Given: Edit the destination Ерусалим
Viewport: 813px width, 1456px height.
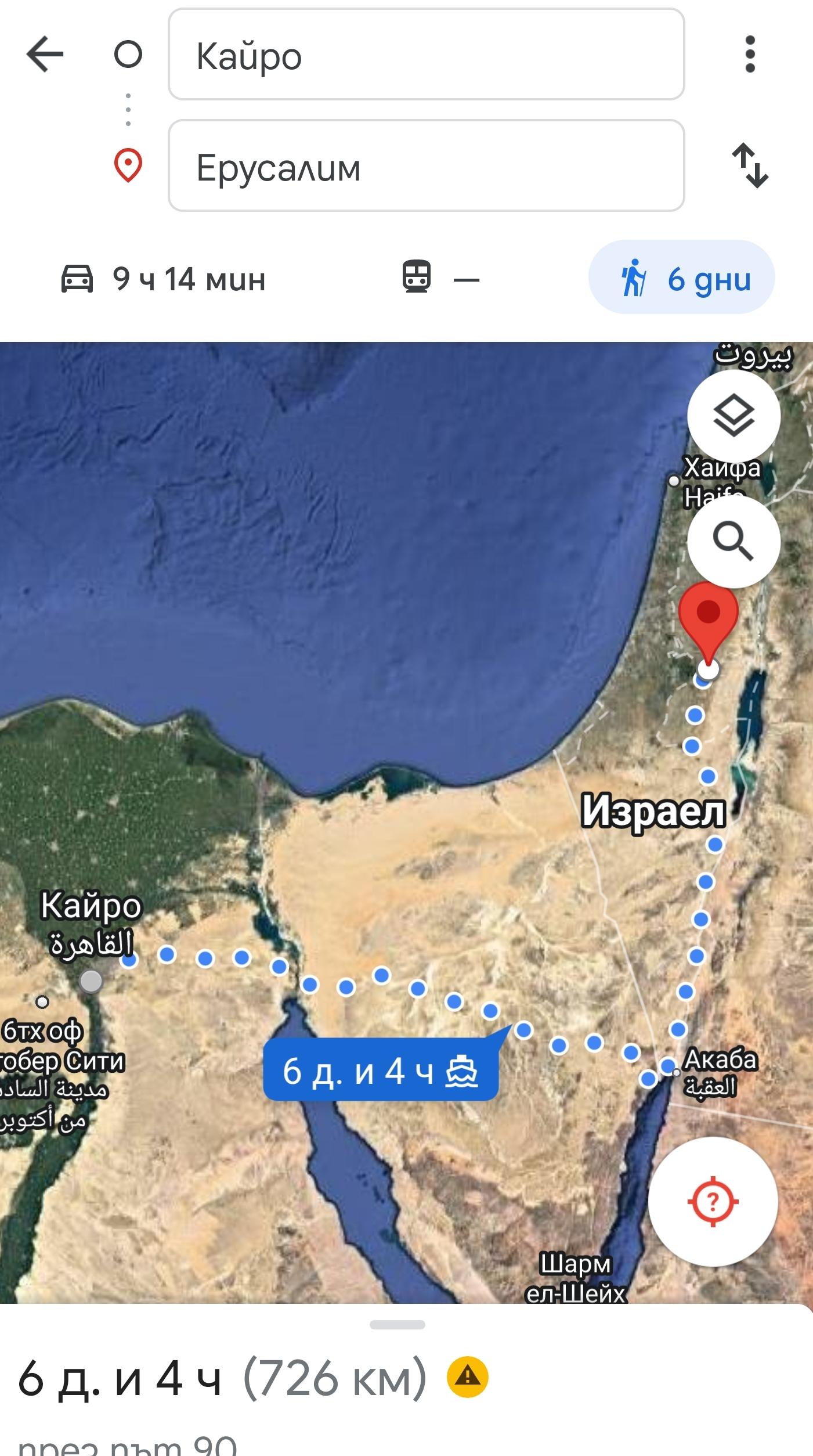Looking at the screenshot, I should 426,166.
